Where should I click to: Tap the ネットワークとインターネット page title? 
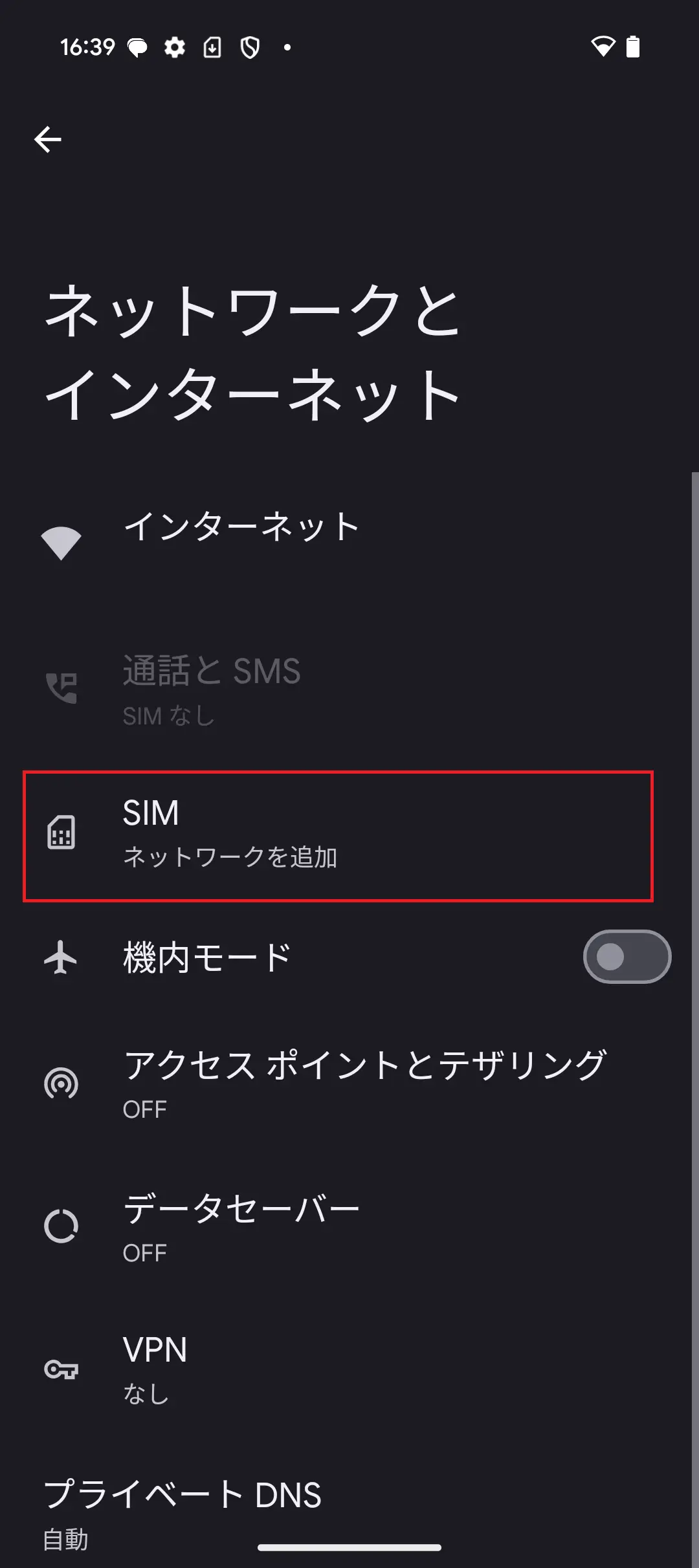[252, 353]
